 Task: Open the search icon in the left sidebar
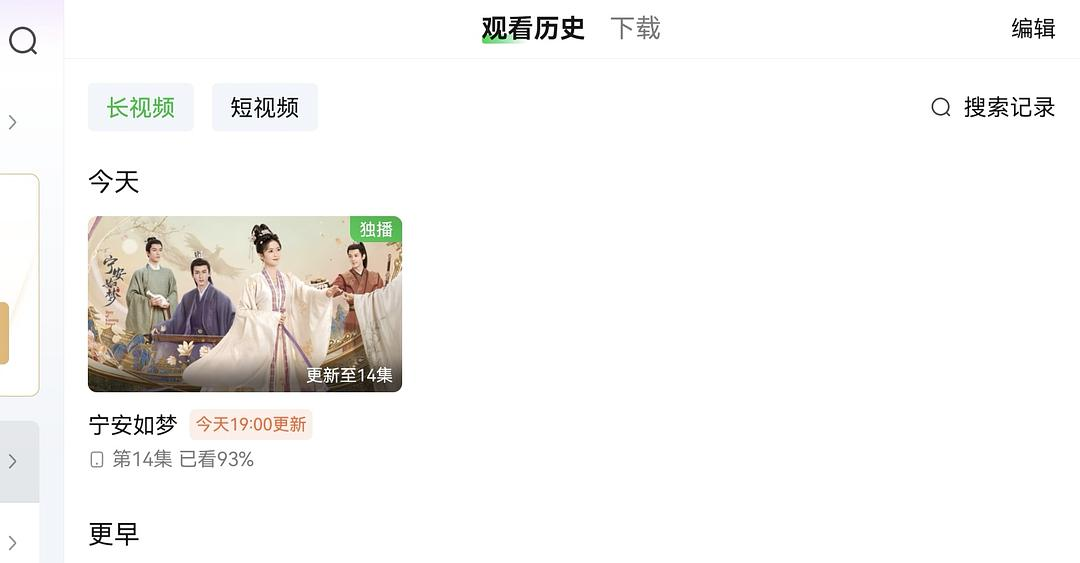23,41
